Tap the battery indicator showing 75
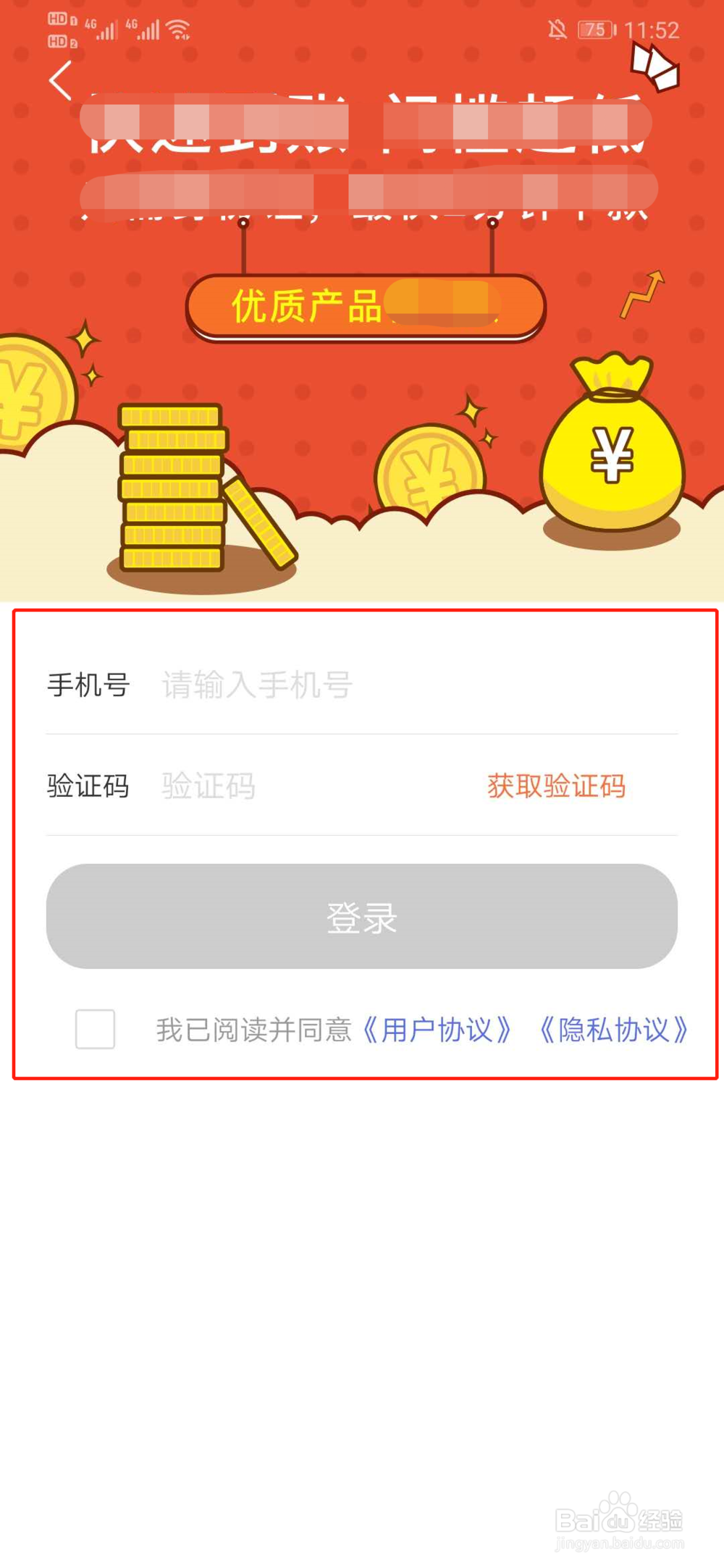 (595, 29)
